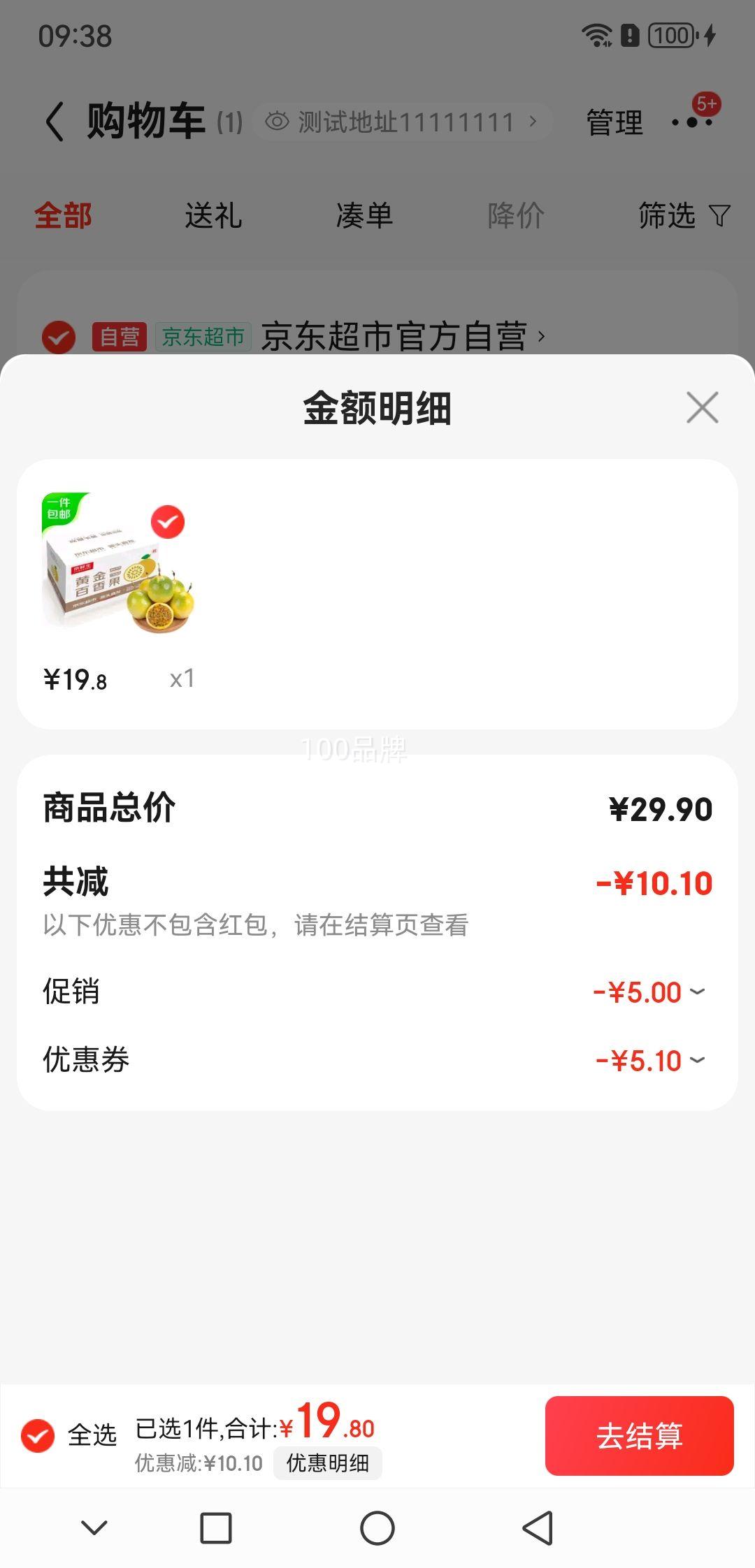Open the more-options dots menu
This screenshot has height=1568, width=755.
(692, 122)
